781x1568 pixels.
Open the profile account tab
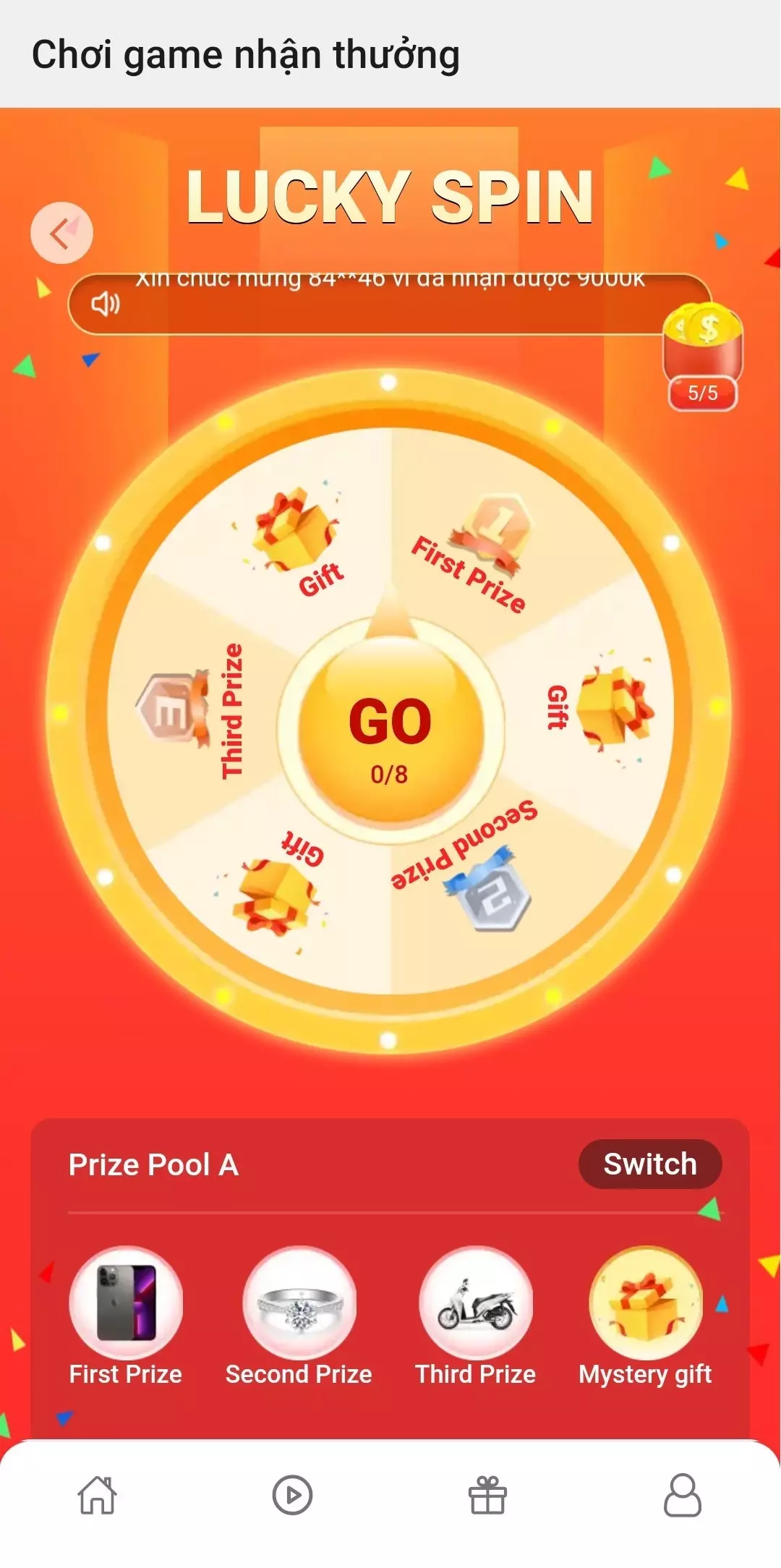(x=683, y=1494)
